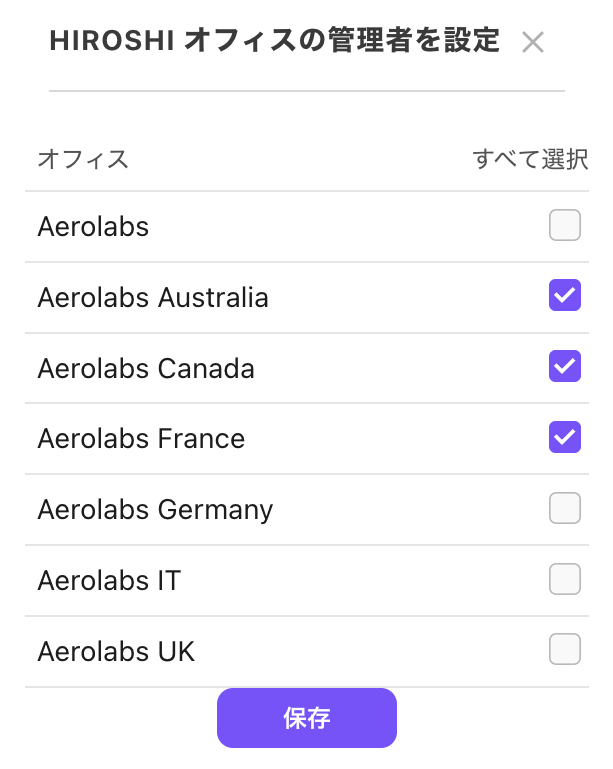613x769 pixels.
Task: Check the Aerolabs office checkbox
Action: 565,227
